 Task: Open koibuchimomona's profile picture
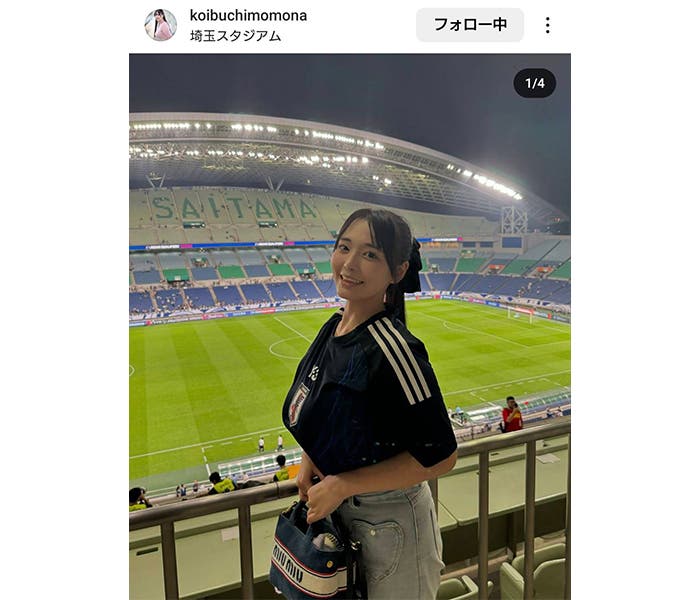click(x=160, y=25)
